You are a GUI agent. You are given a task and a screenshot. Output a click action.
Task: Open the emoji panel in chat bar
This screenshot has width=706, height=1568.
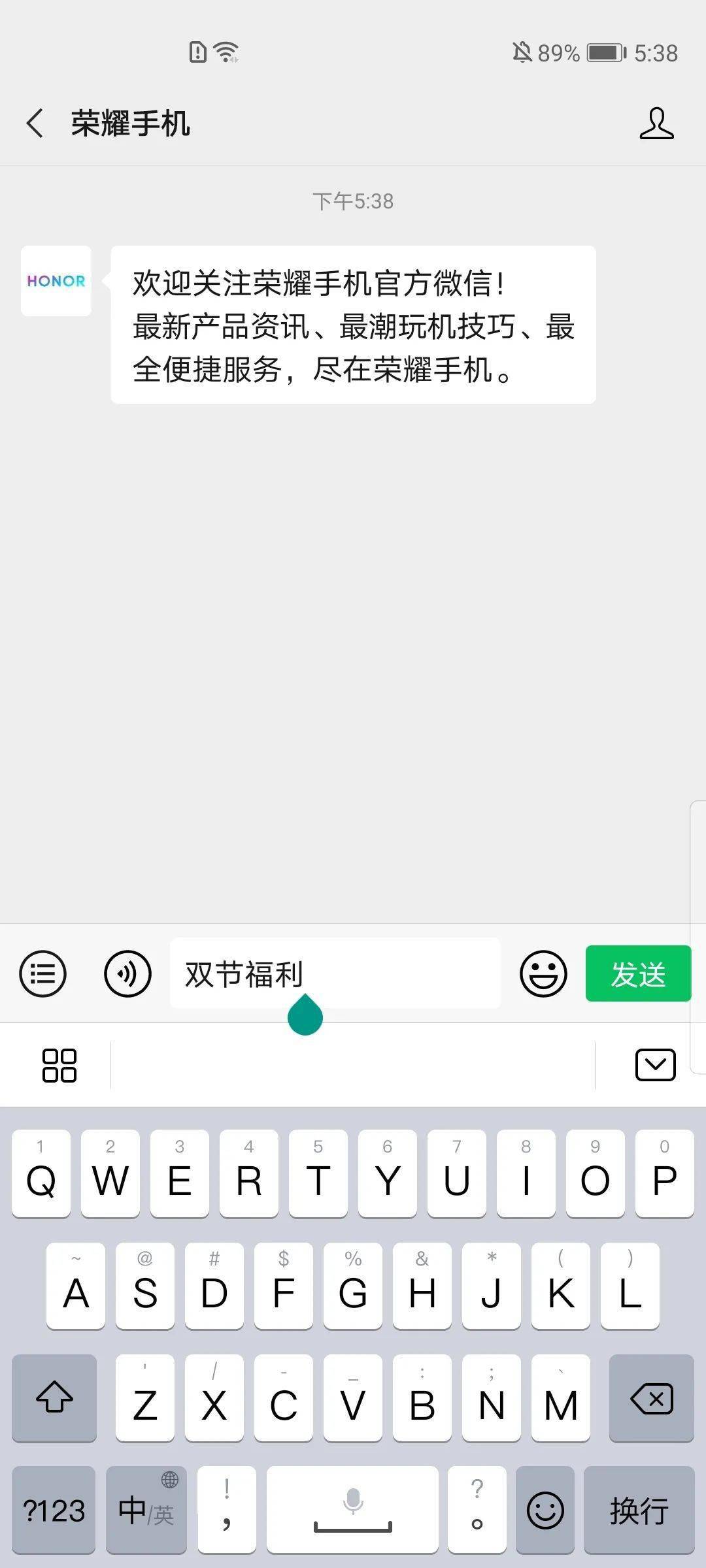pyautogui.click(x=543, y=973)
